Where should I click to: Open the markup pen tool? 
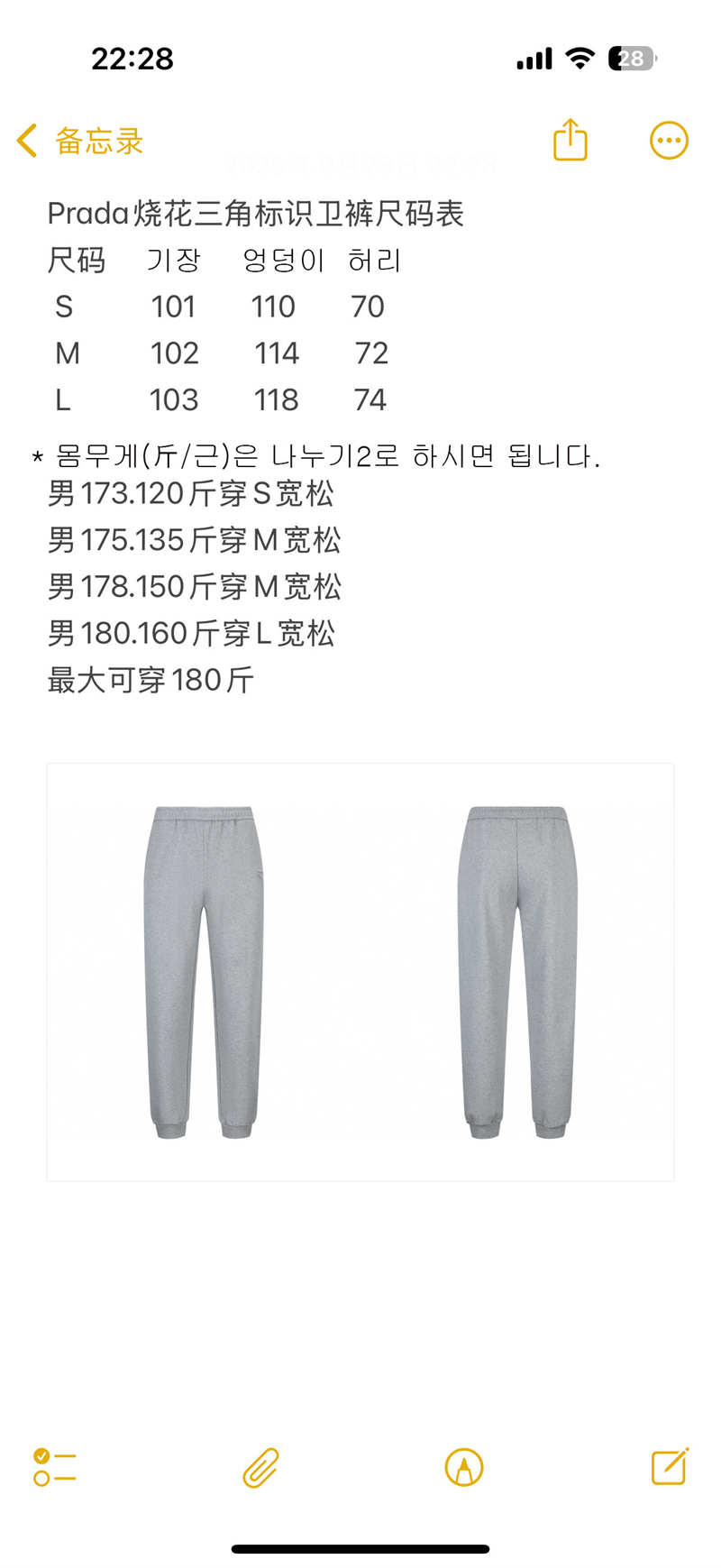pyautogui.click(x=464, y=1467)
